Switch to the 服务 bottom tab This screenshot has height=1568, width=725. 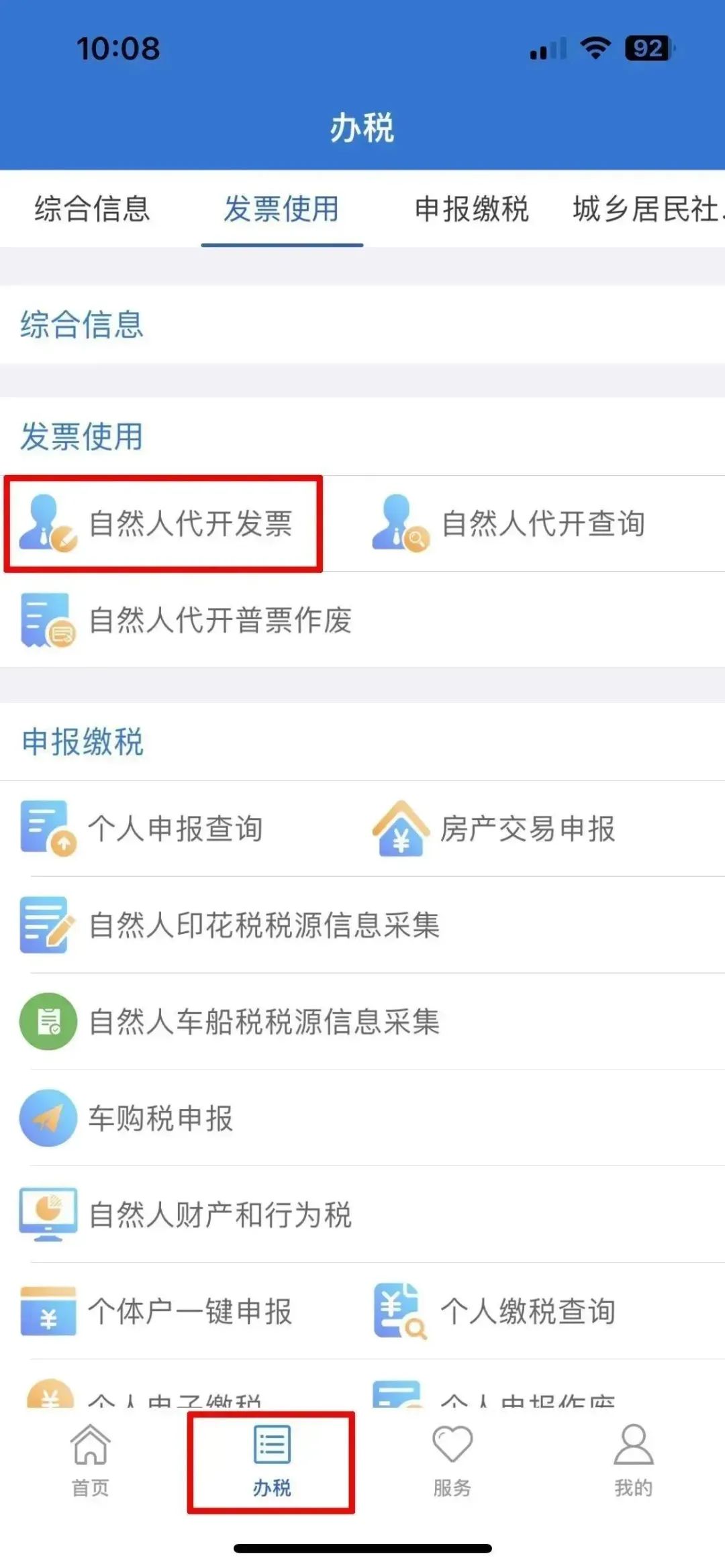pyautogui.click(x=452, y=1462)
